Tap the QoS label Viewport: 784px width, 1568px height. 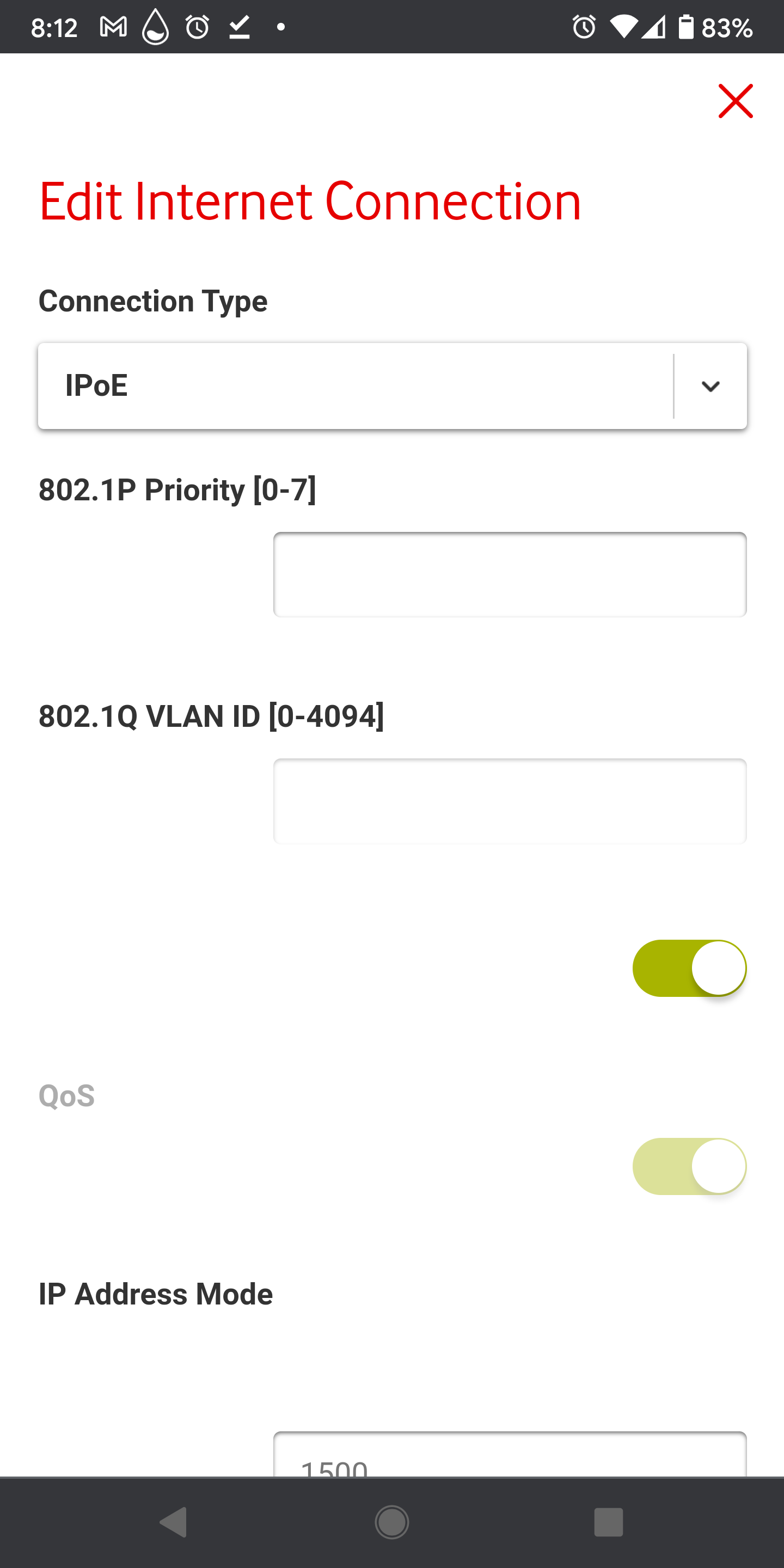(67, 1095)
